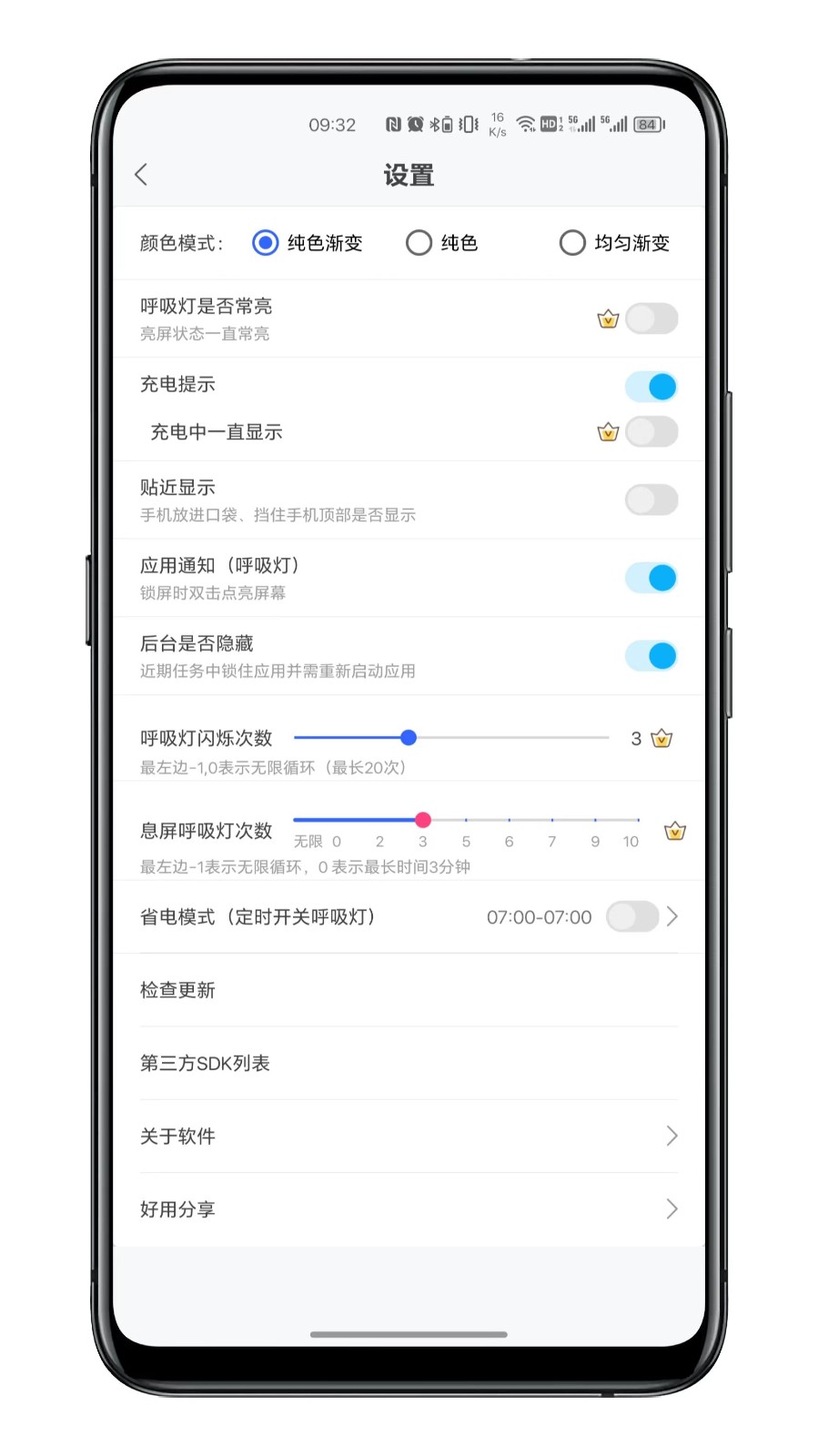Set 息屏呼吸灯次数 slider to 10
The height and width of the screenshot is (1456, 818).
638,820
